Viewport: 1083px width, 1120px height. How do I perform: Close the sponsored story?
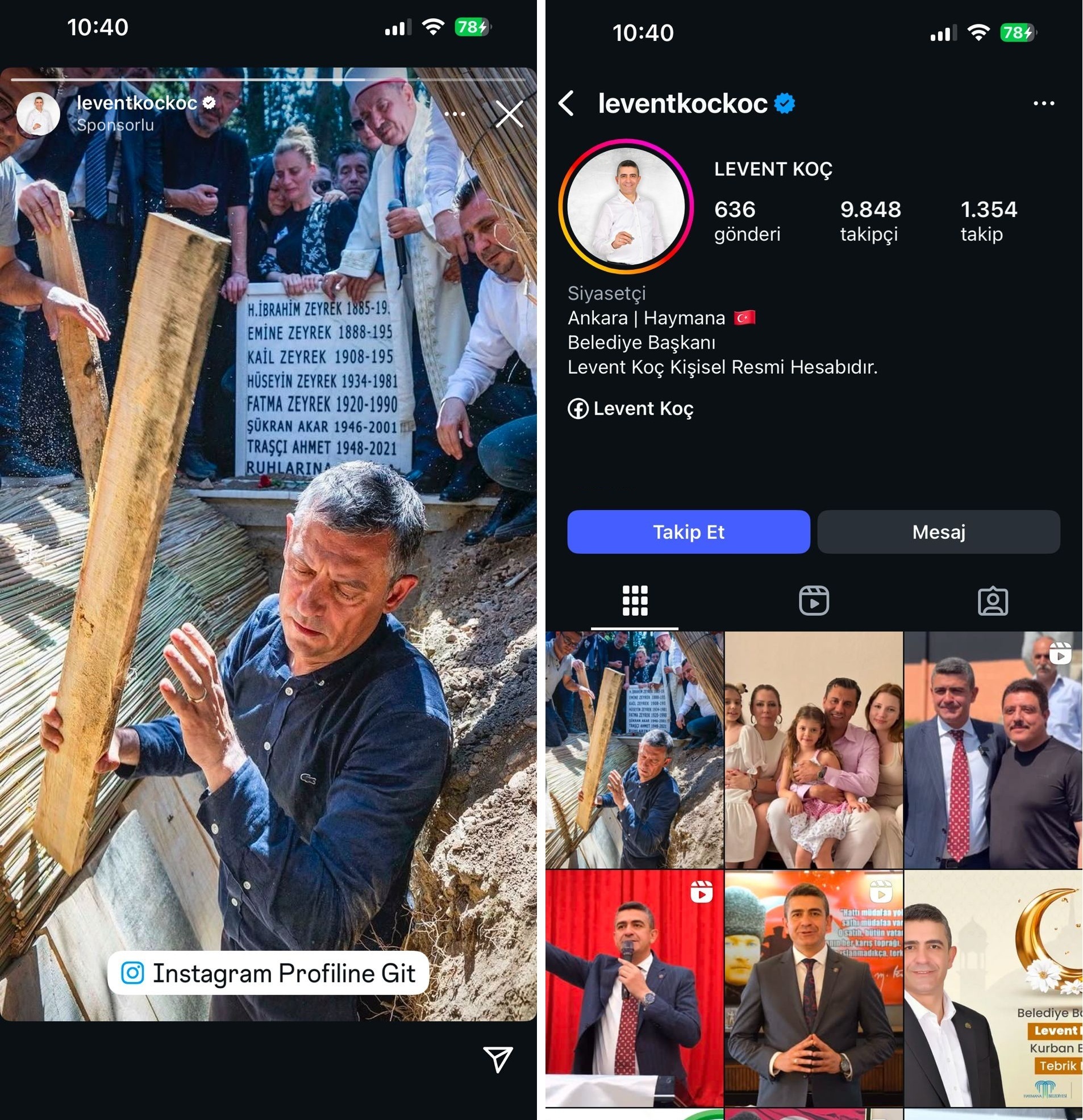(x=509, y=114)
